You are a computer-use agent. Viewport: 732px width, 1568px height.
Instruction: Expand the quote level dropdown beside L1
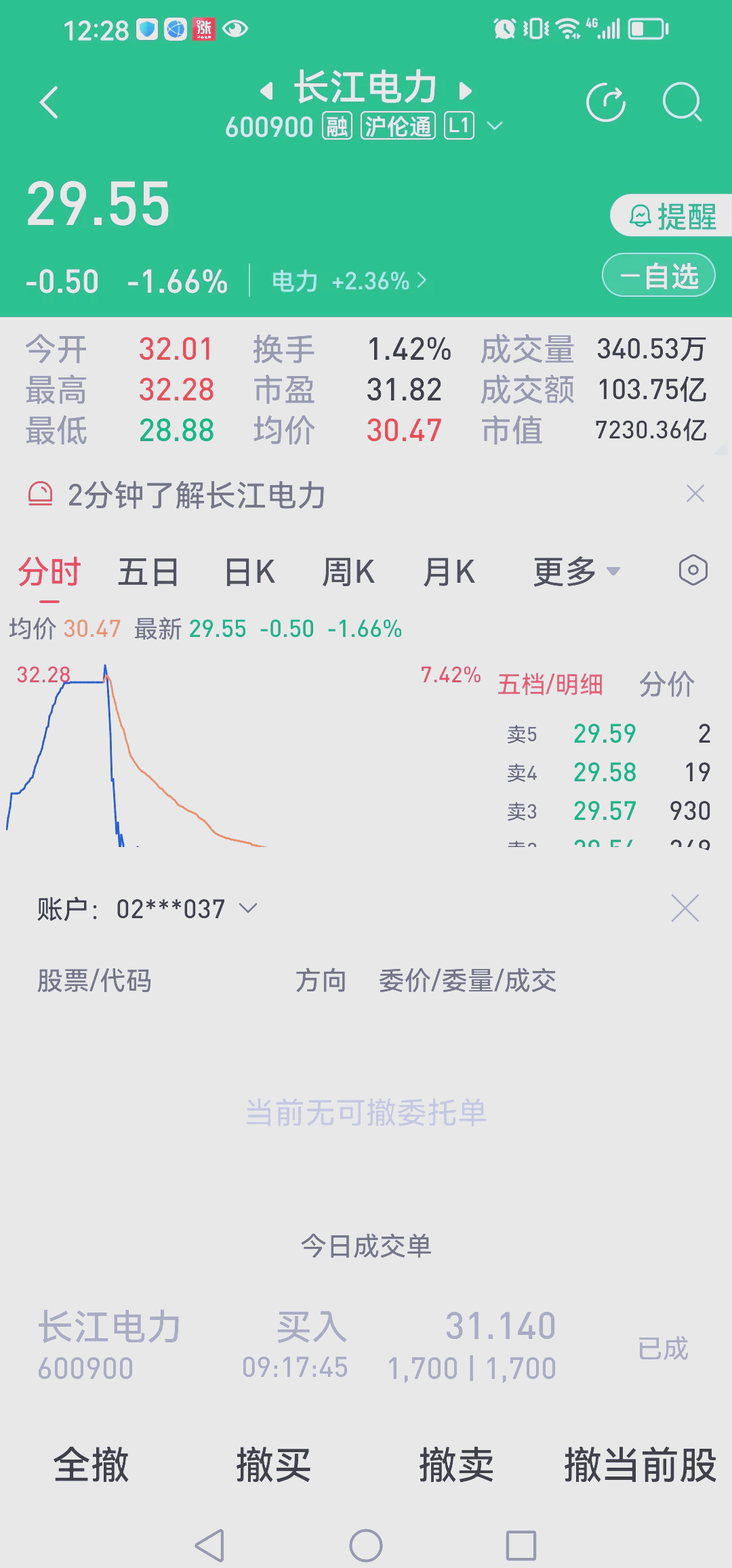pyautogui.click(x=495, y=126)
